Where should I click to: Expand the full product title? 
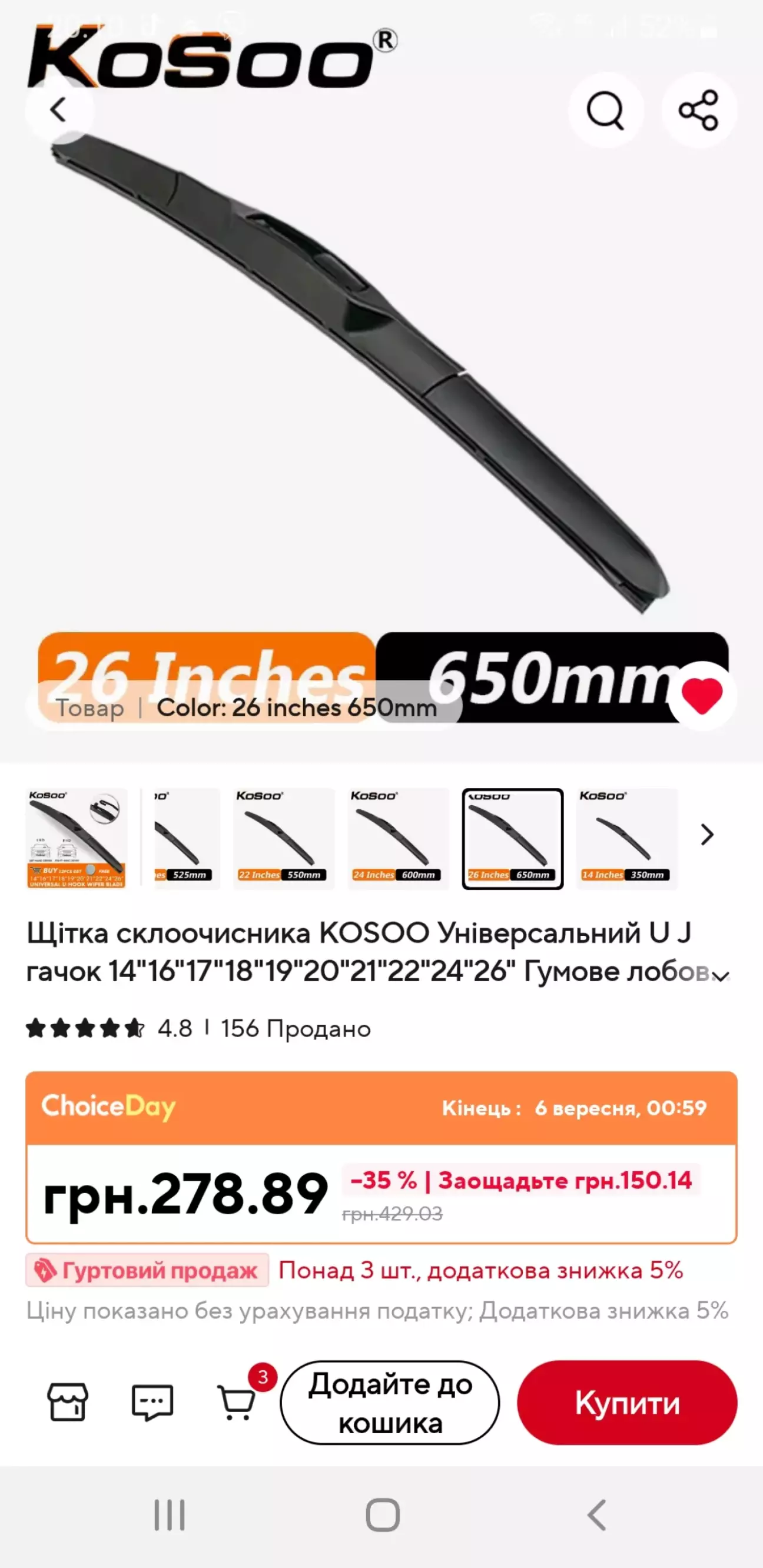pyautogui.click(x=721, y=976)
